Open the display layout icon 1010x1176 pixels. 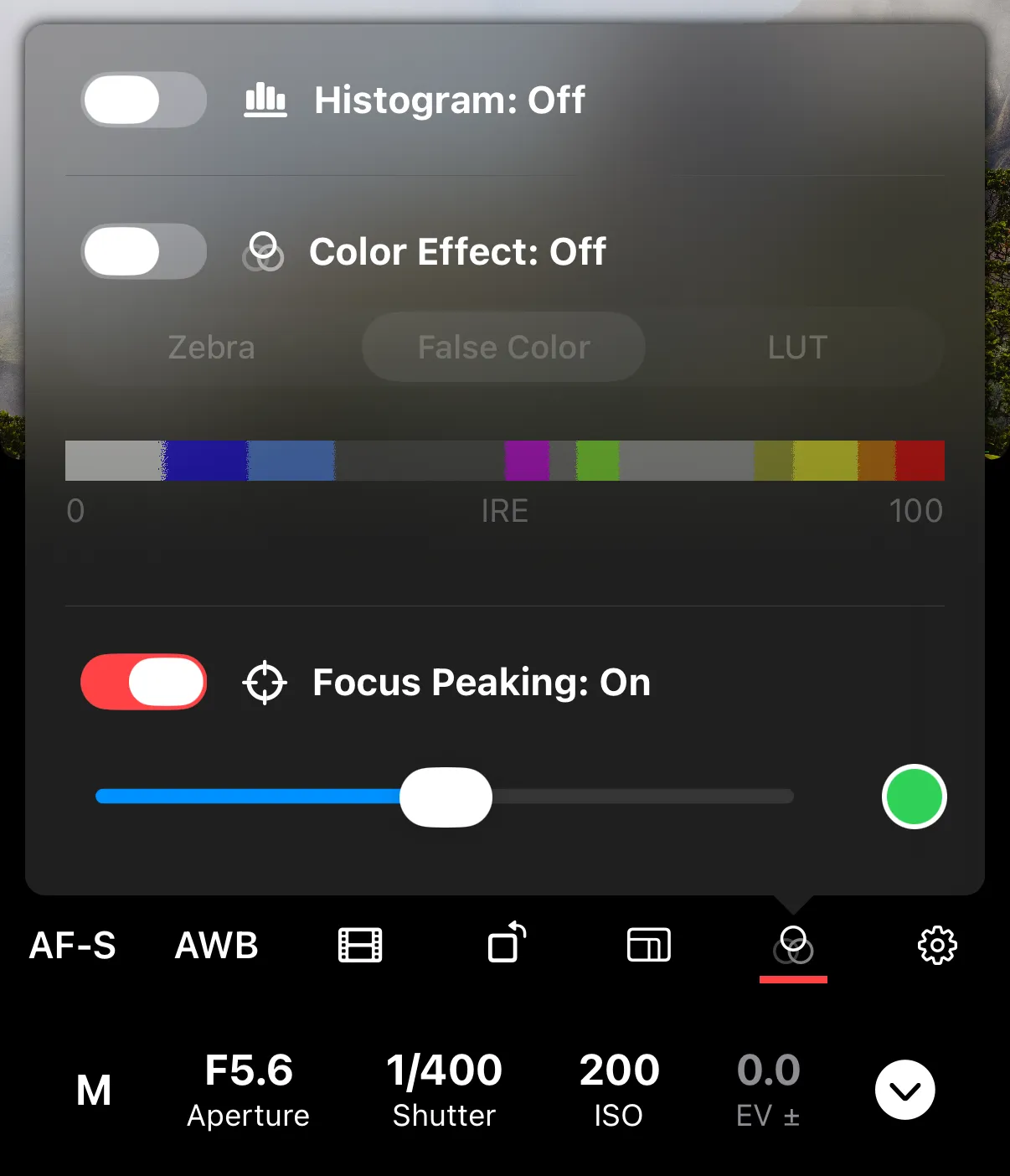pyautogui.click(x=649, y=946)
